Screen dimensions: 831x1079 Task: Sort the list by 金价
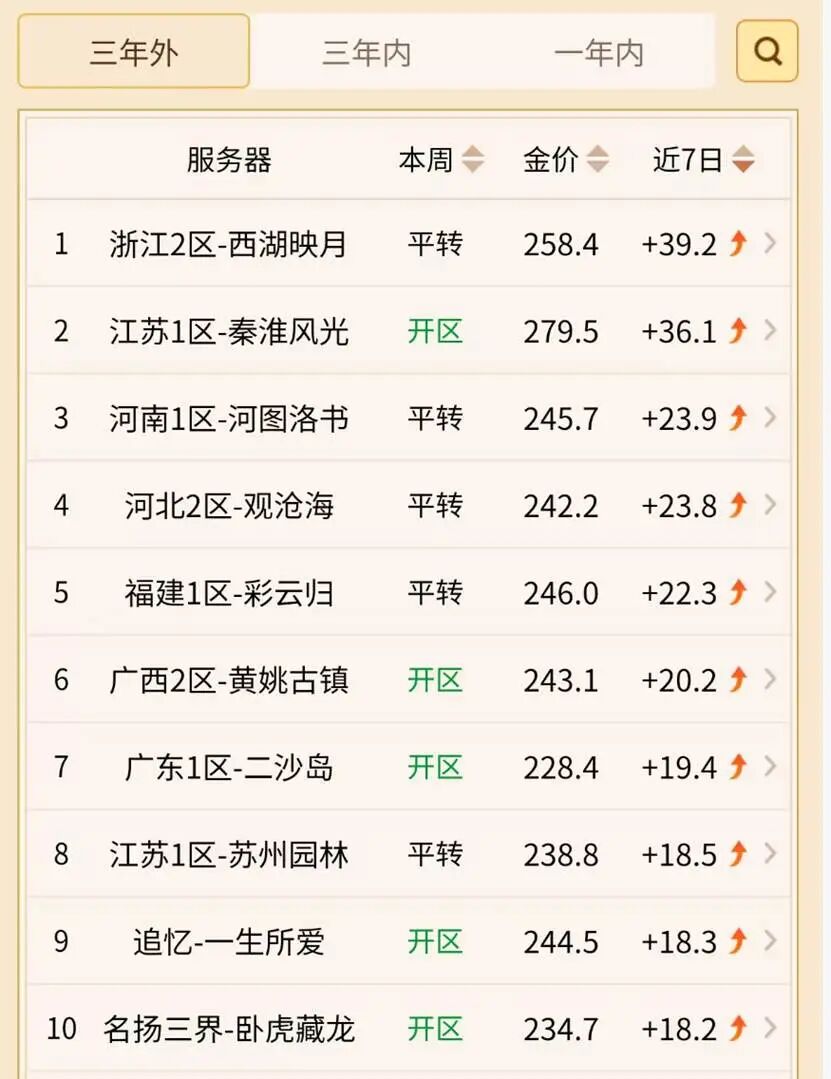(565, 160)
